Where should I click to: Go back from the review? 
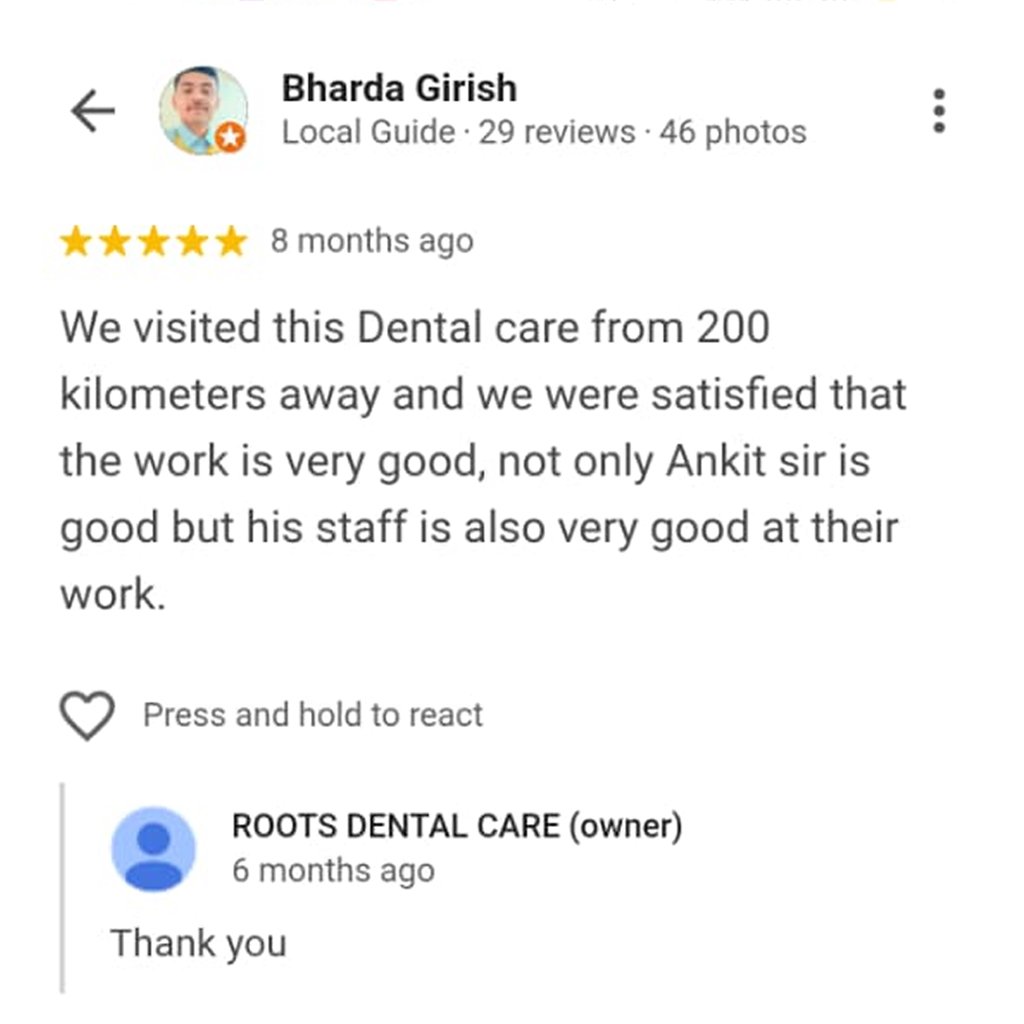coord(93,112)
